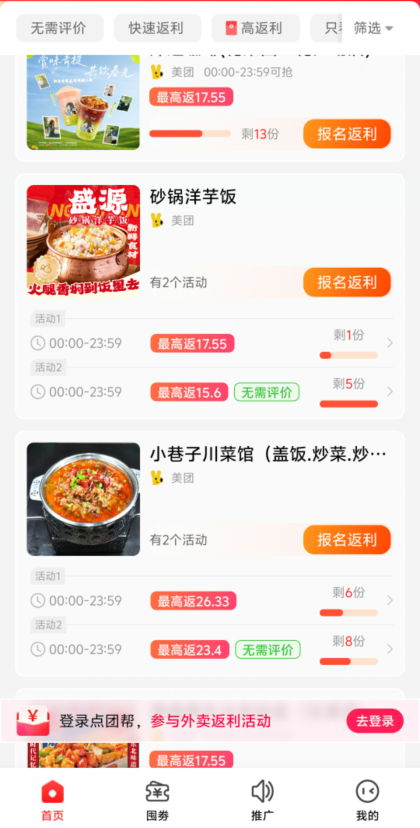This screenshot has height=828, width=420.
Task: Tap 报名返利 for 砂锅洋芋饭
Action: [347, 282]
